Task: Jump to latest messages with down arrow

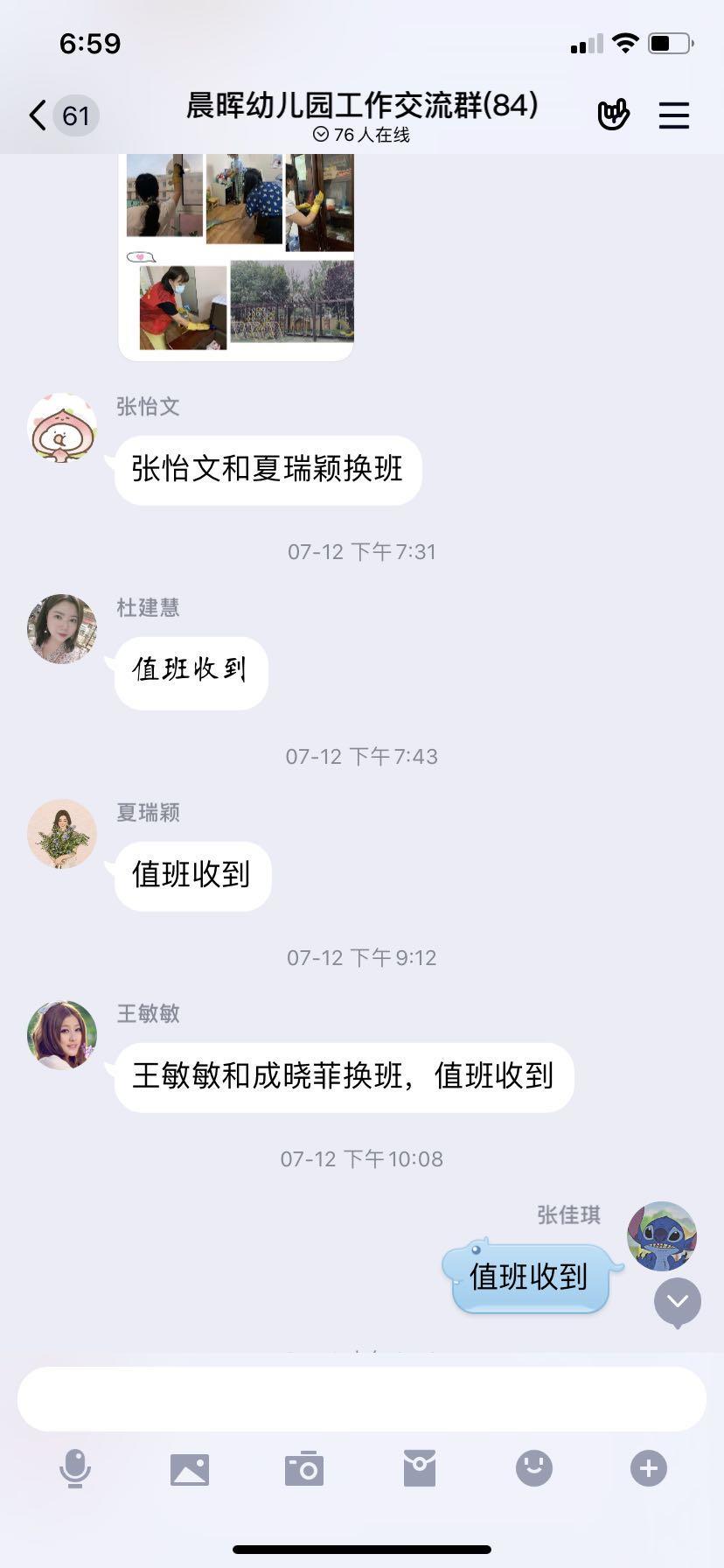Action: click(678, 1302)
